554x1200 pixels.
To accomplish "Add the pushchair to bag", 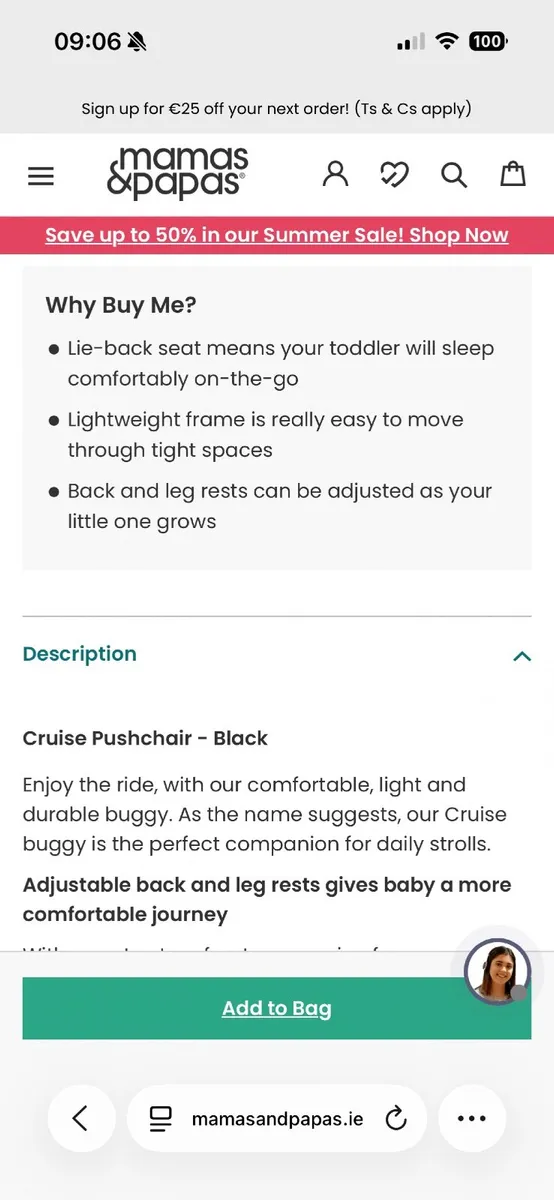I will click(x=277, y=1008).
